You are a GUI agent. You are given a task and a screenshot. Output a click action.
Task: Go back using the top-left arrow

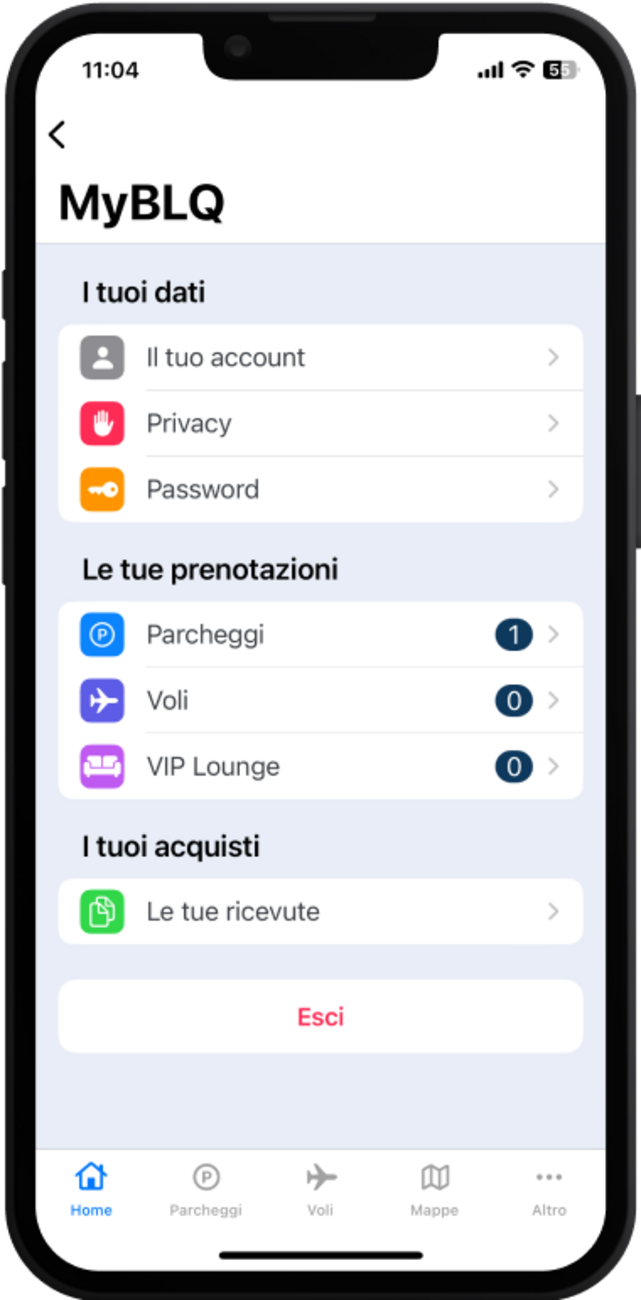(57, 135)
